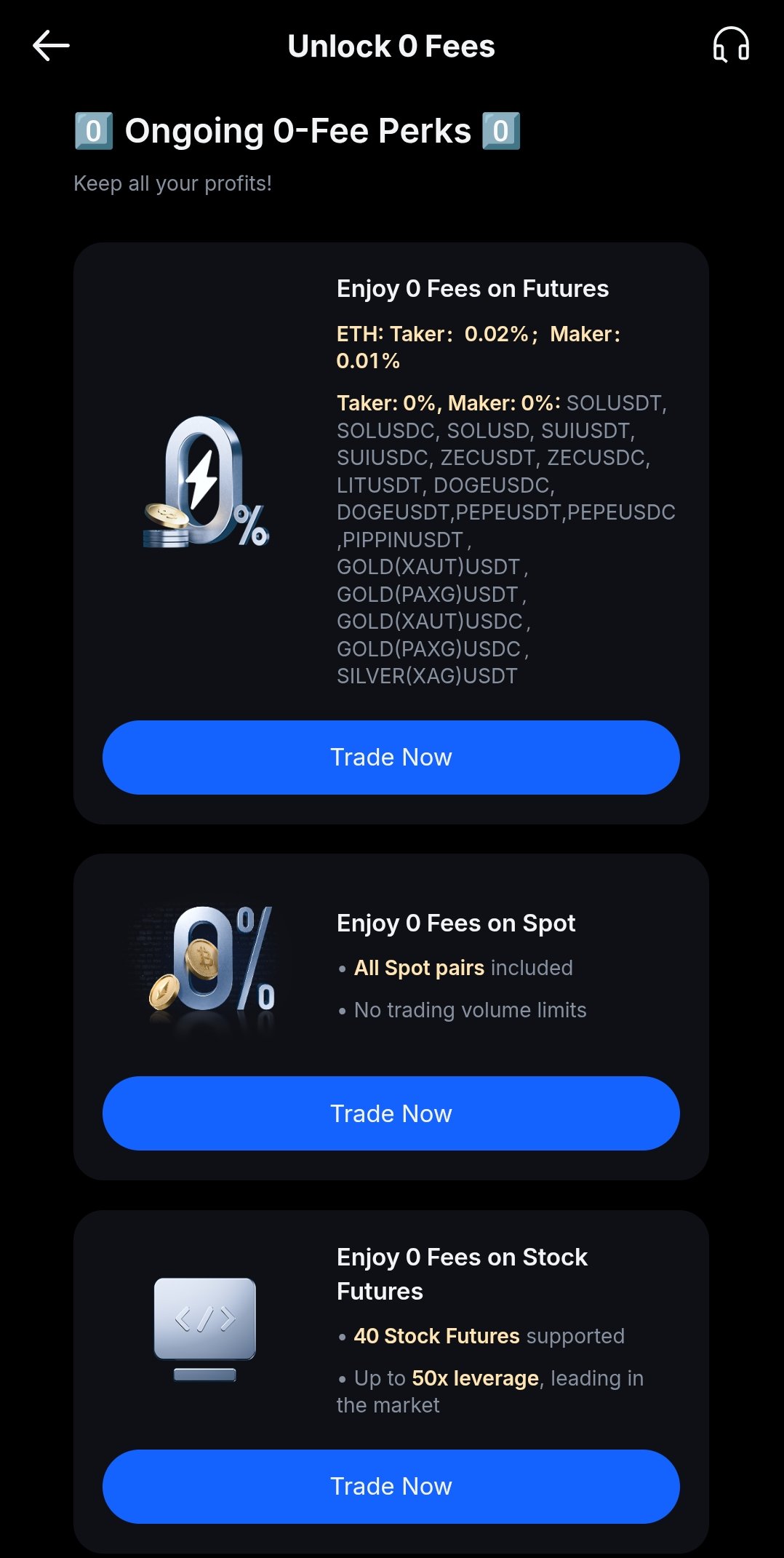
Task: Select Trade Now for Stock Futures
Action: pyautogui.click(x=391, y=1486)
